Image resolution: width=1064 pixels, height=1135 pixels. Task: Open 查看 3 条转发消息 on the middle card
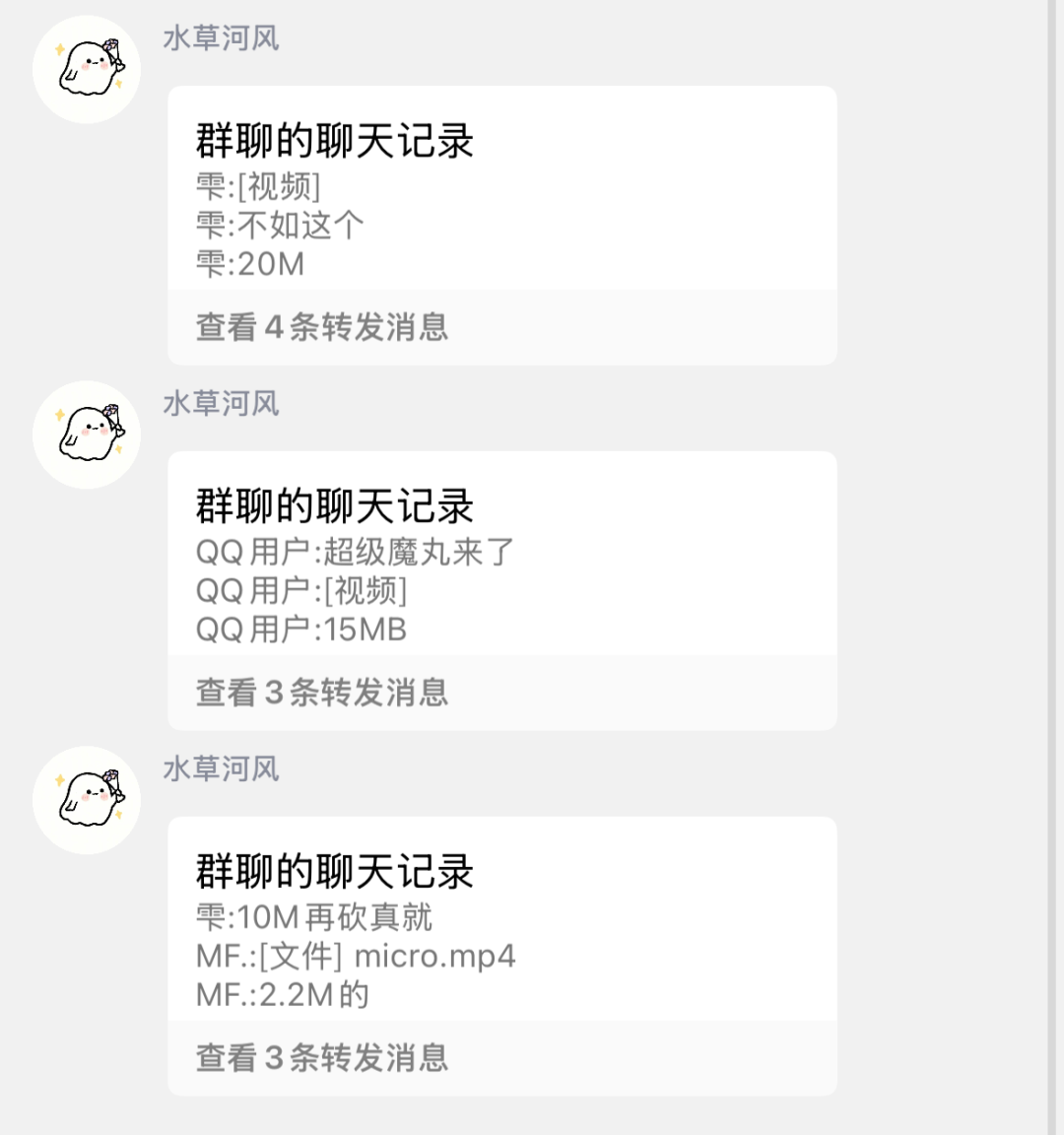pyautogui.click(x=320, y=694)
